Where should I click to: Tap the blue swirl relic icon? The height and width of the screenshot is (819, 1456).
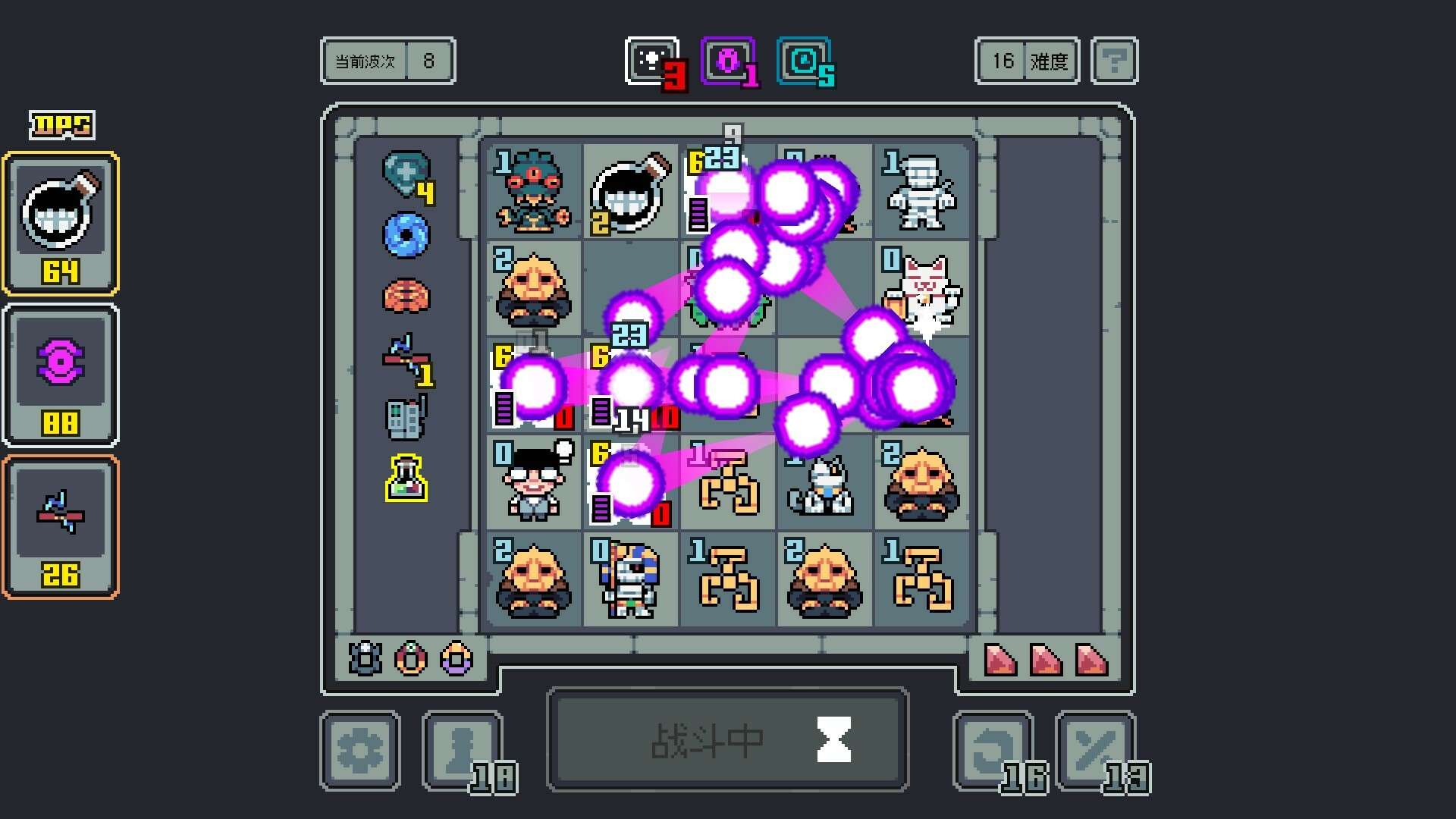coord(406,235)
